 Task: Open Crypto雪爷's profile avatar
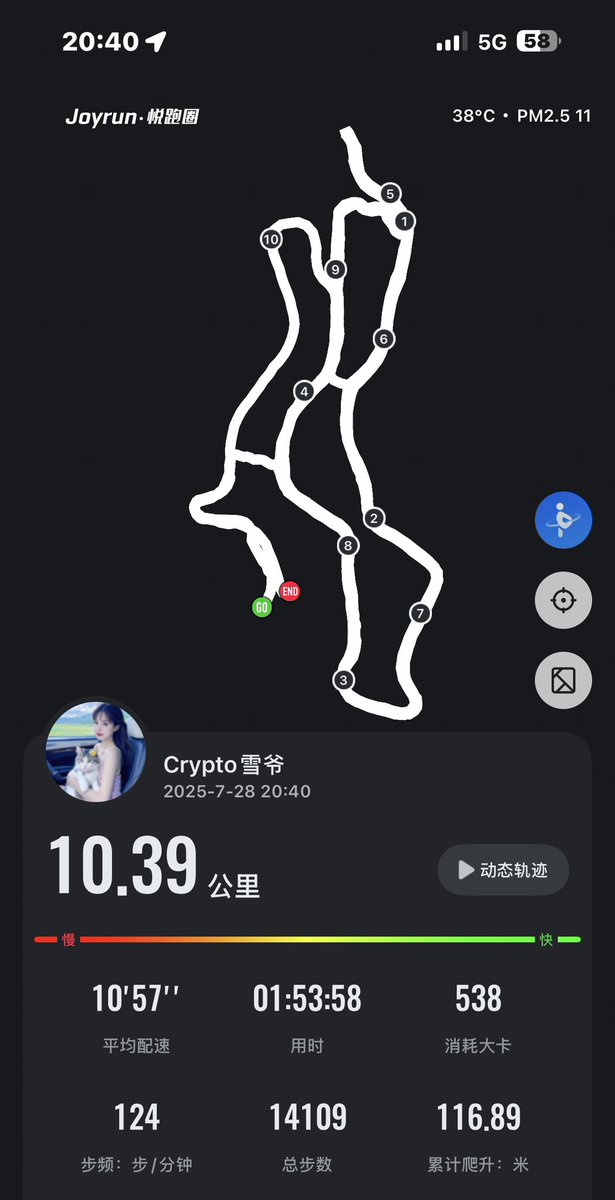97,750
